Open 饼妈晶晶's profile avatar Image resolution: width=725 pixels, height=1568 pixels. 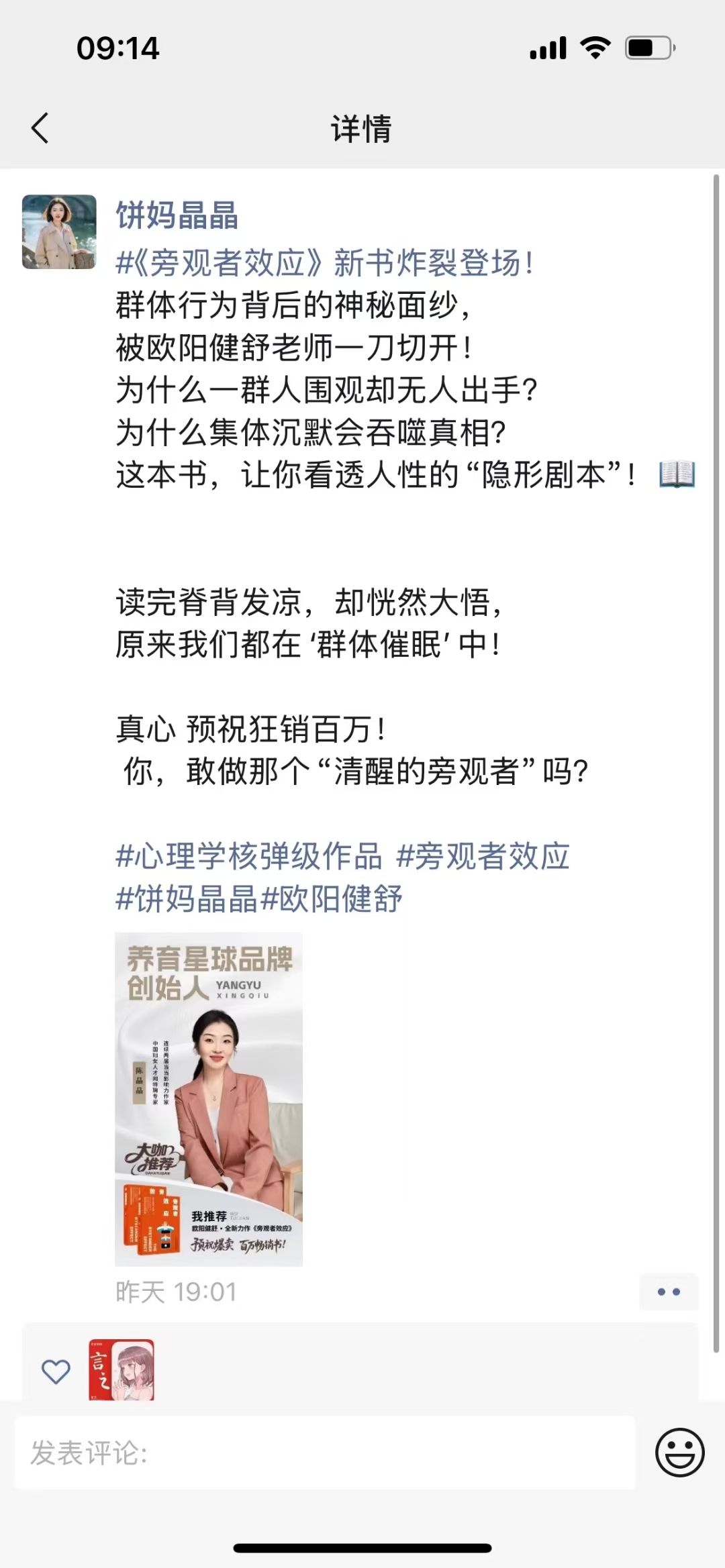[59, 232]
